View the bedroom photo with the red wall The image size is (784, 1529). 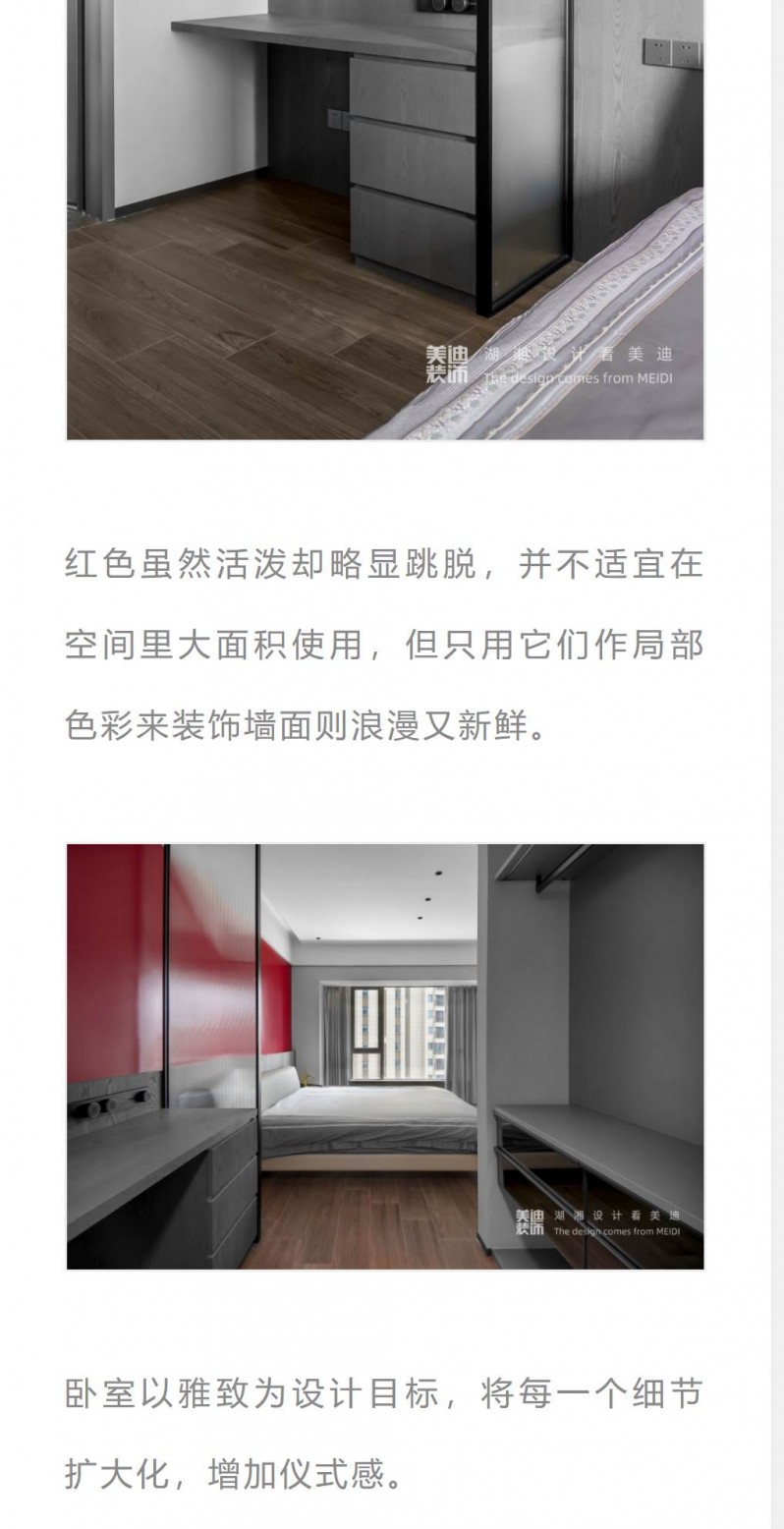pos(385,1056)
